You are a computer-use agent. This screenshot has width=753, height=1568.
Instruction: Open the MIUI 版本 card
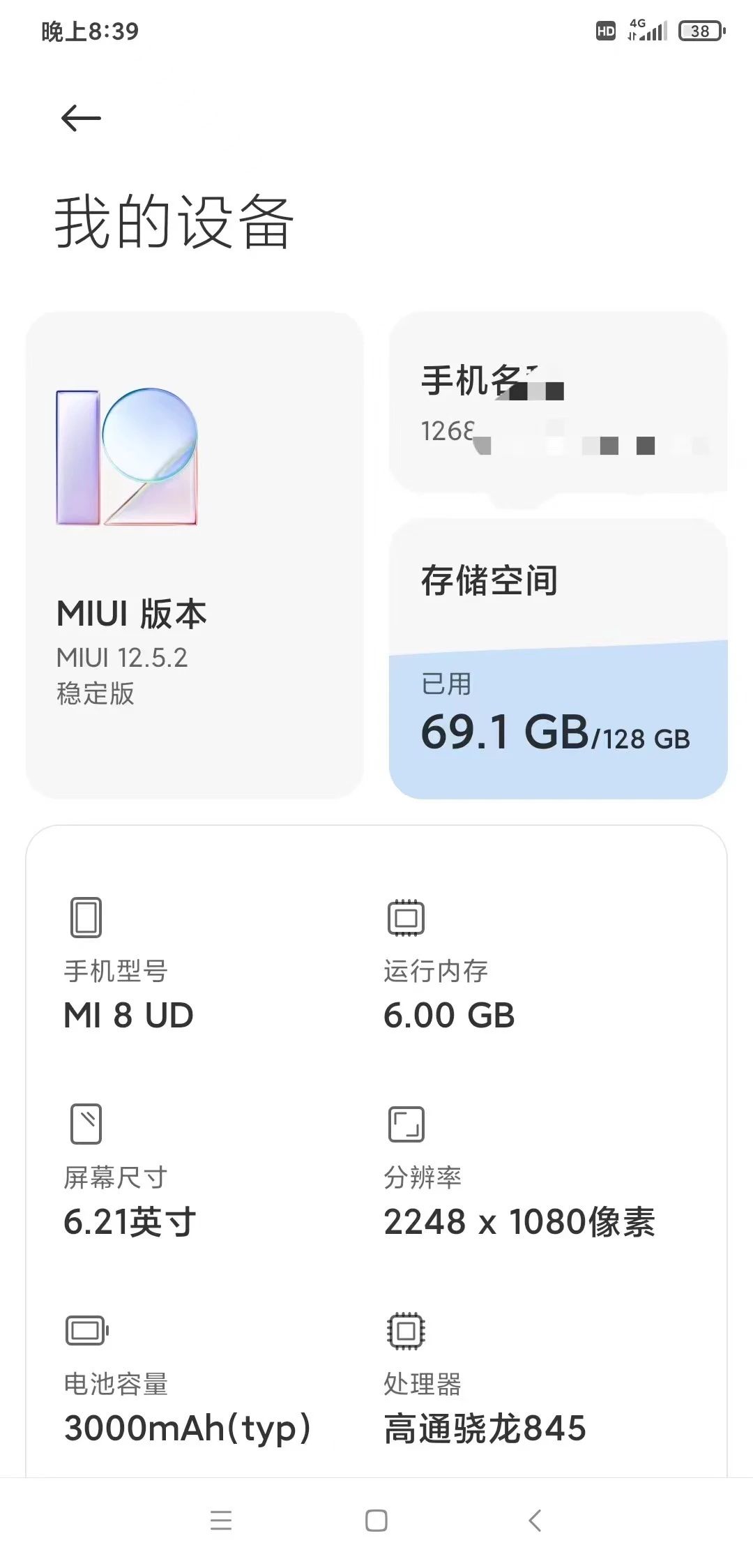195,555
